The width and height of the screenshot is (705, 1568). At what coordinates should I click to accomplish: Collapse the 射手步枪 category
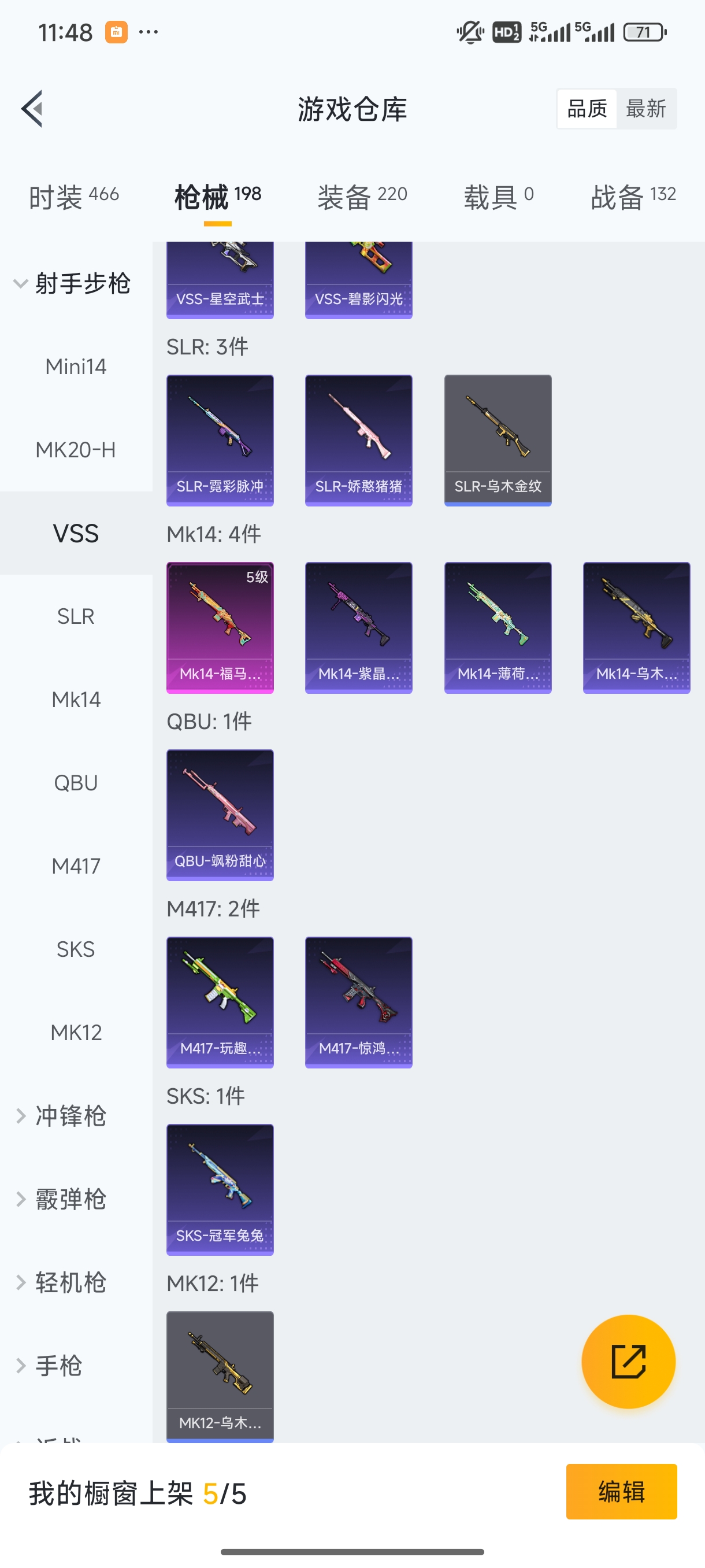72,284
